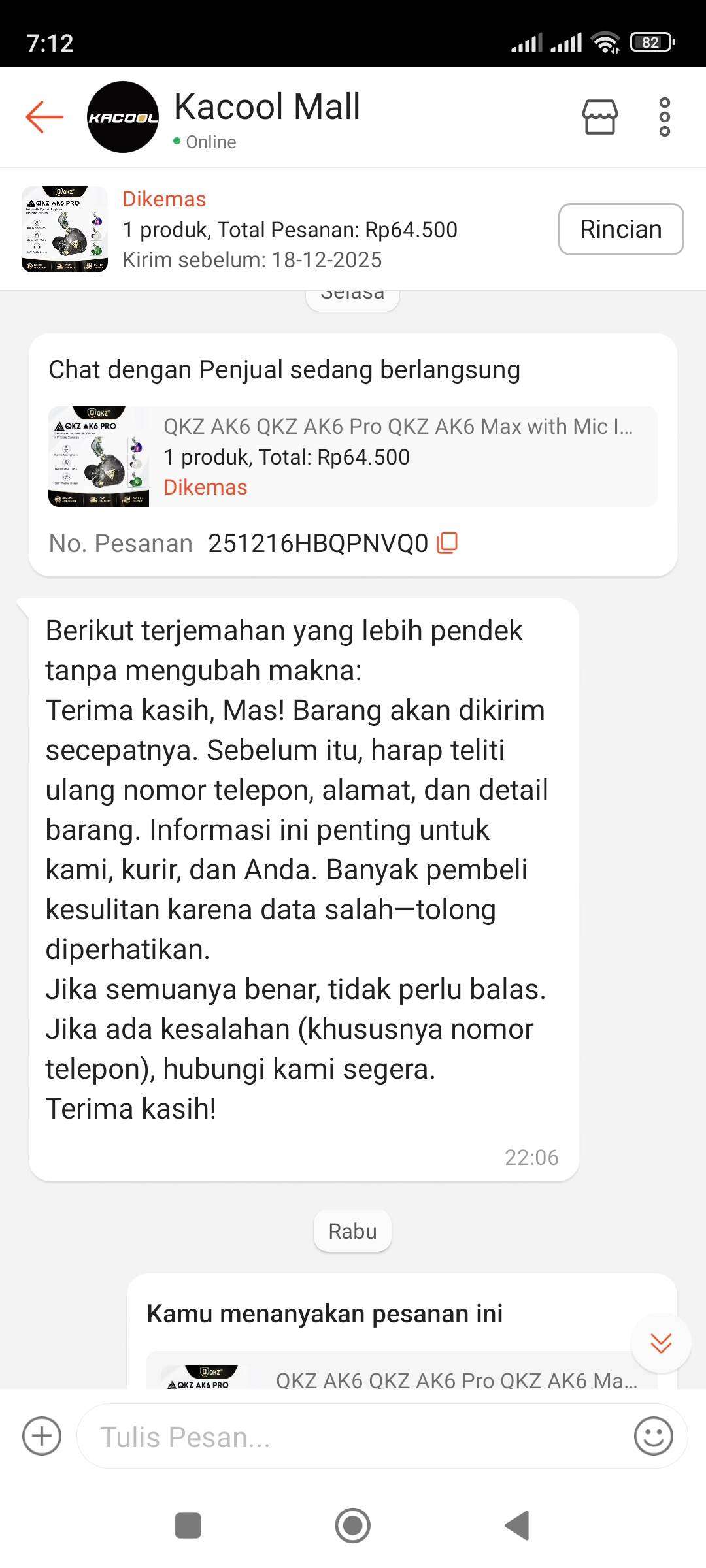Open Kacool Mall profile from header name
The height and width of the screenshot is (1568, 706).
pos(267,107)
